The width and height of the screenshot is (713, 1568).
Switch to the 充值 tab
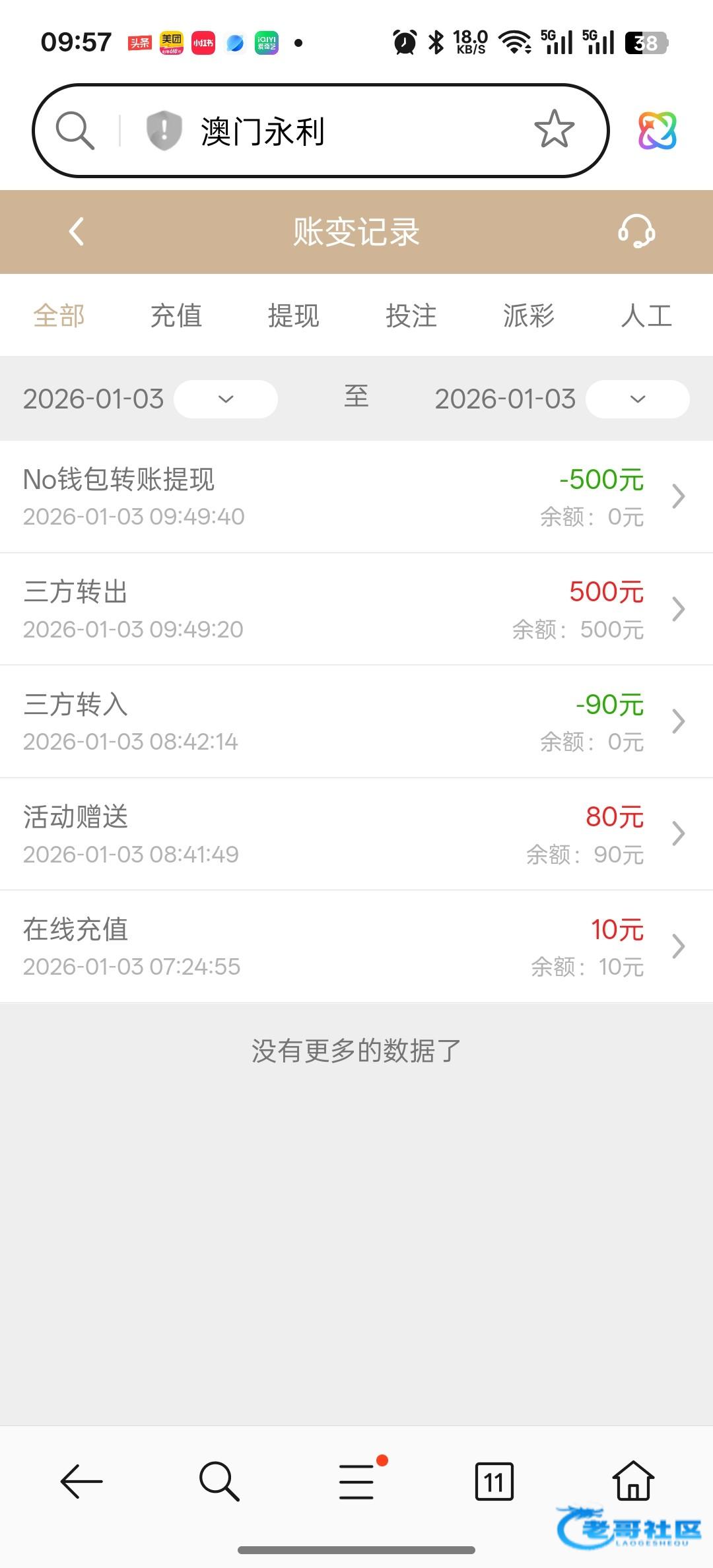[176, 315]
